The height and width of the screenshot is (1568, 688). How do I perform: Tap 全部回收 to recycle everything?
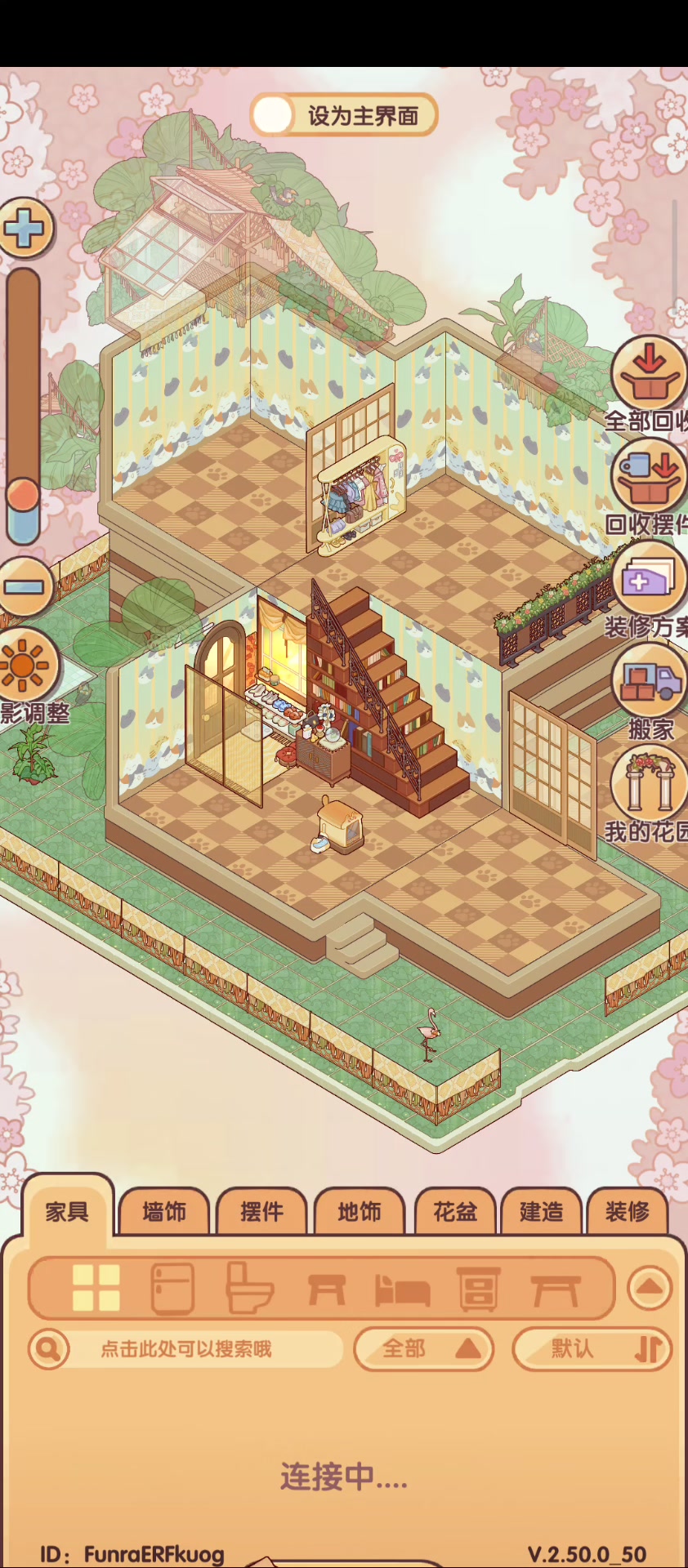(650, 374)
